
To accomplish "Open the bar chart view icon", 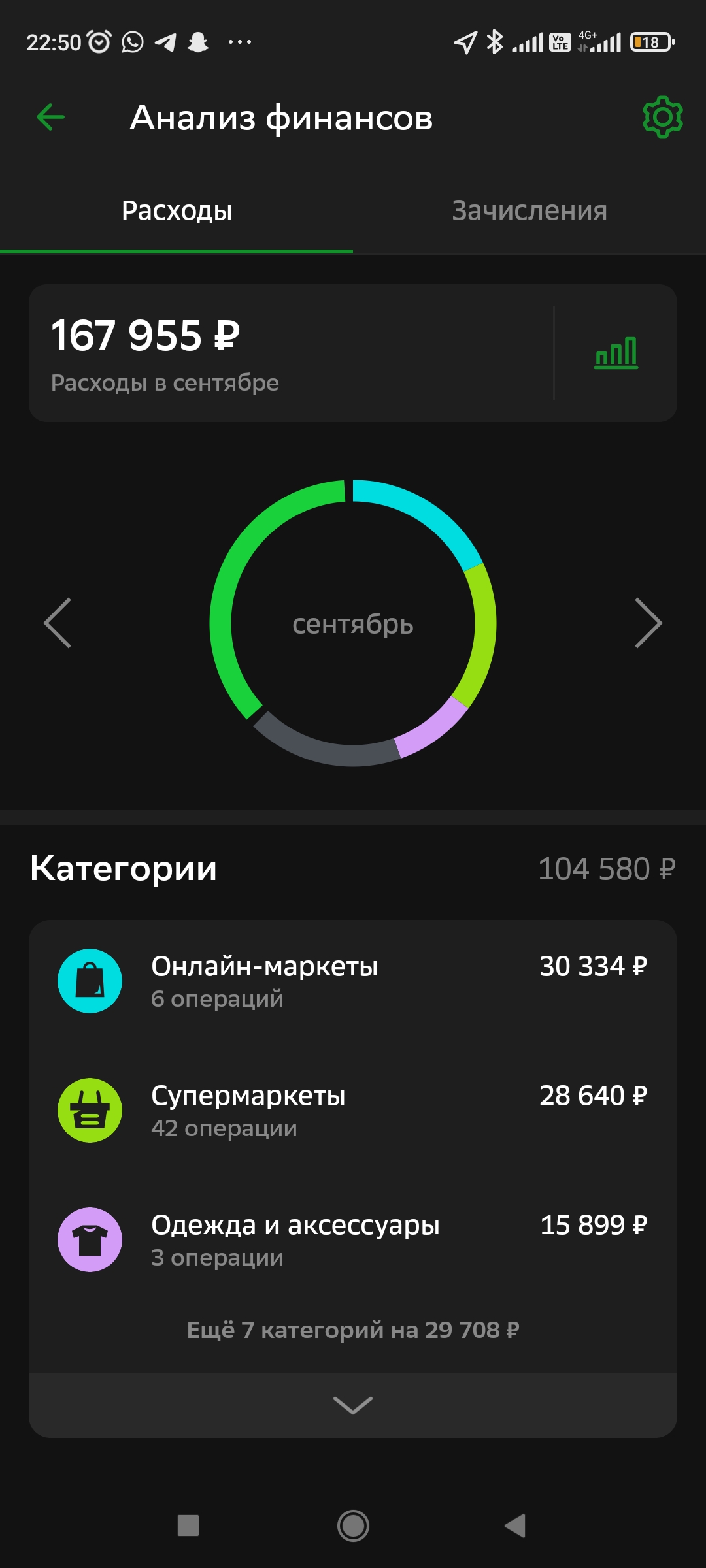I will (616, 353).
